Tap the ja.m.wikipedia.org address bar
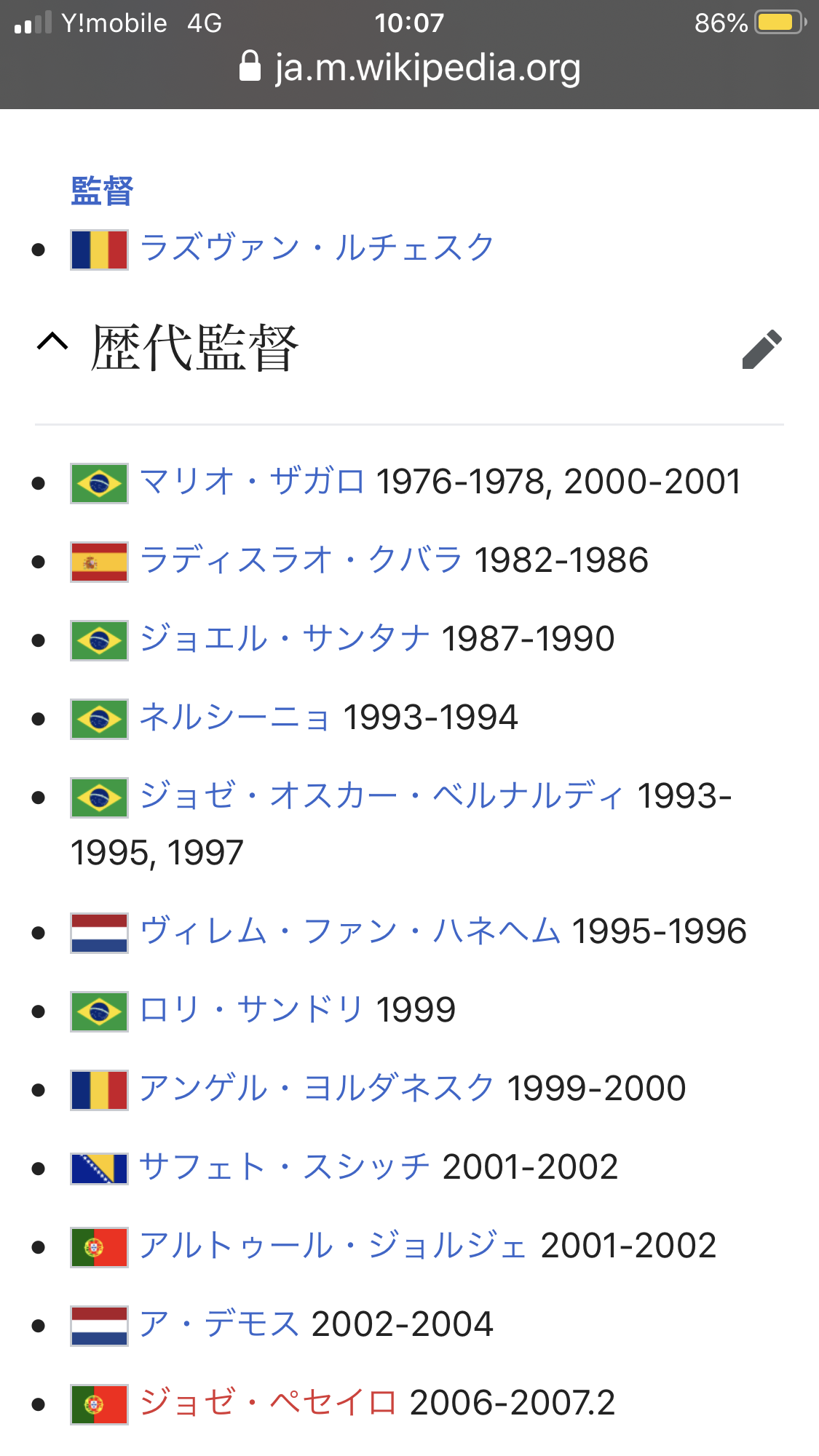 pyautogui.click(x=410, y=68)
